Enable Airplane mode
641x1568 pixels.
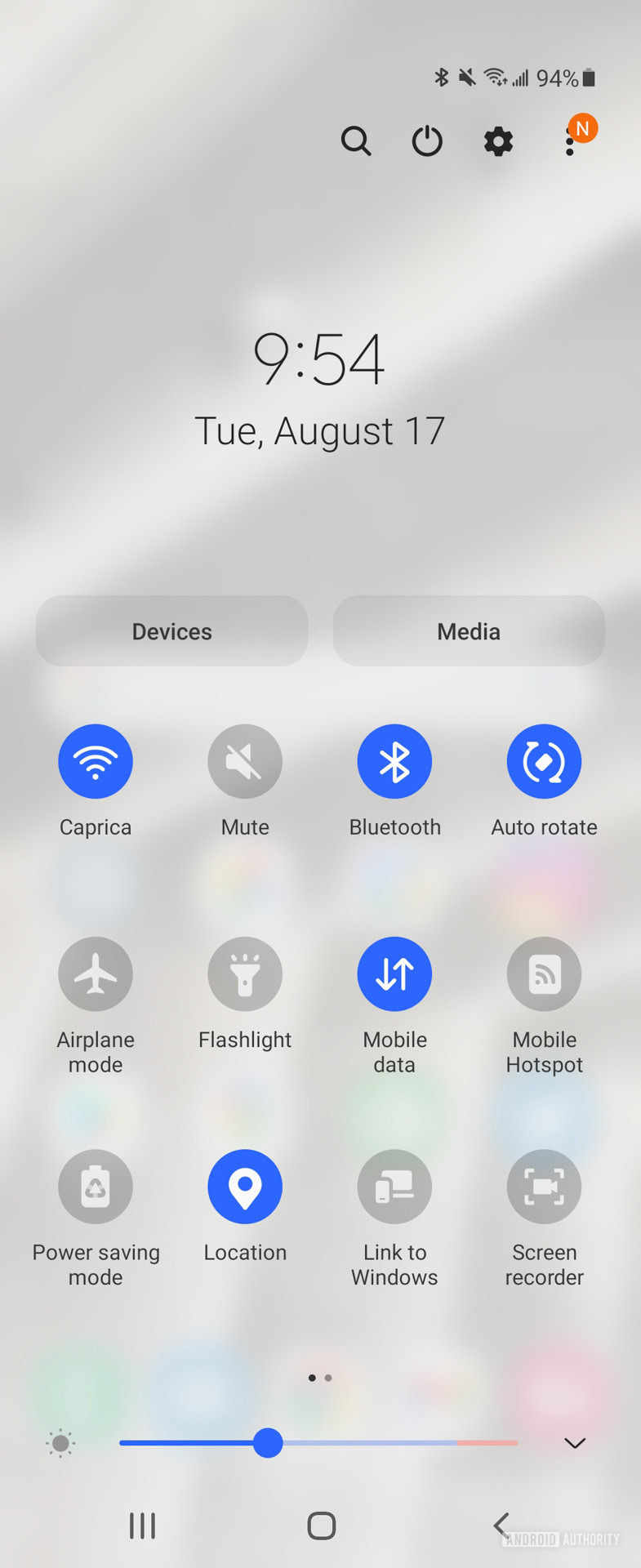coord(96,973)
